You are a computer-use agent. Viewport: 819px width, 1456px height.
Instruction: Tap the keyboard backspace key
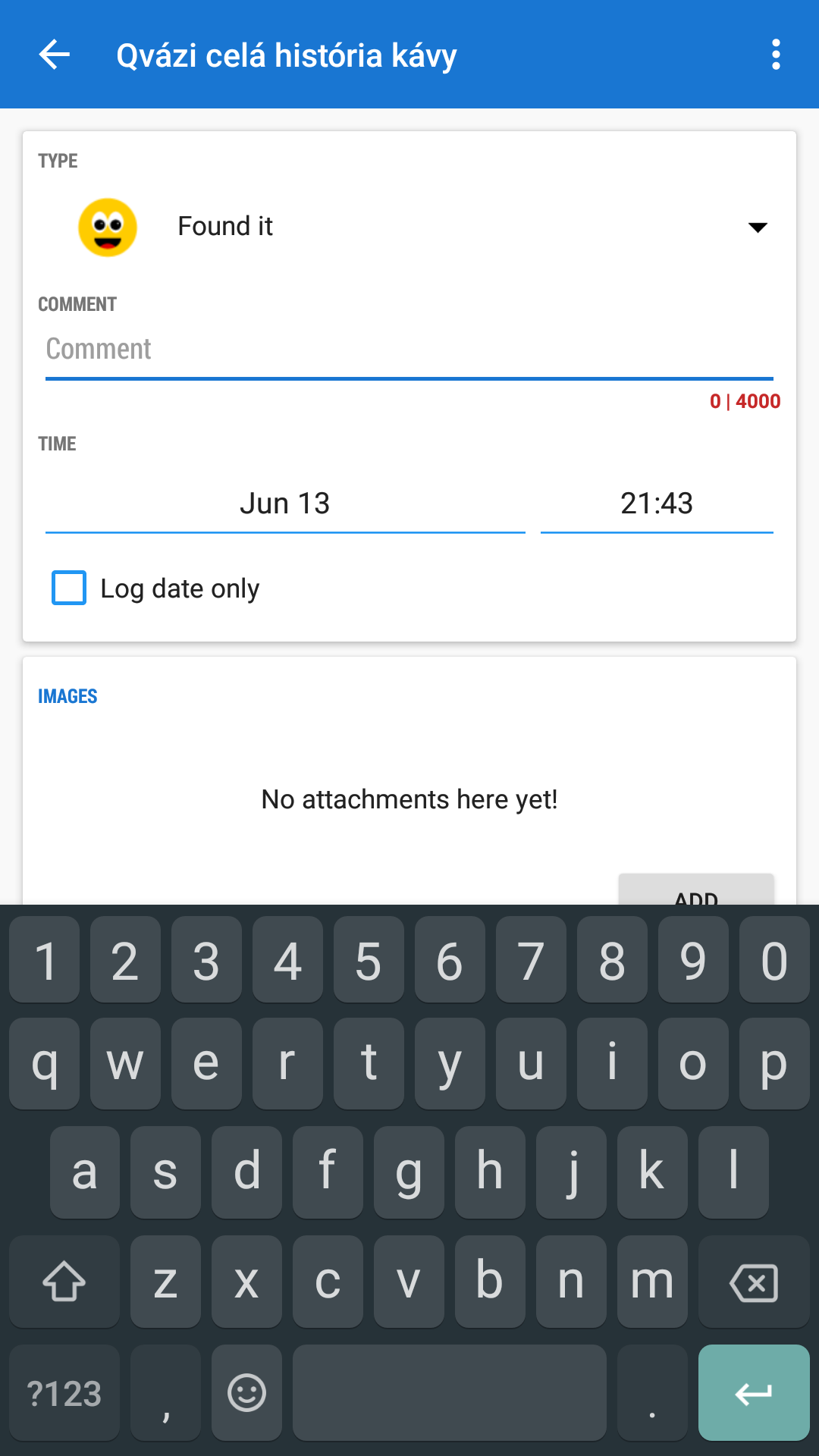pyautogui.click(x=753, y=1282)
